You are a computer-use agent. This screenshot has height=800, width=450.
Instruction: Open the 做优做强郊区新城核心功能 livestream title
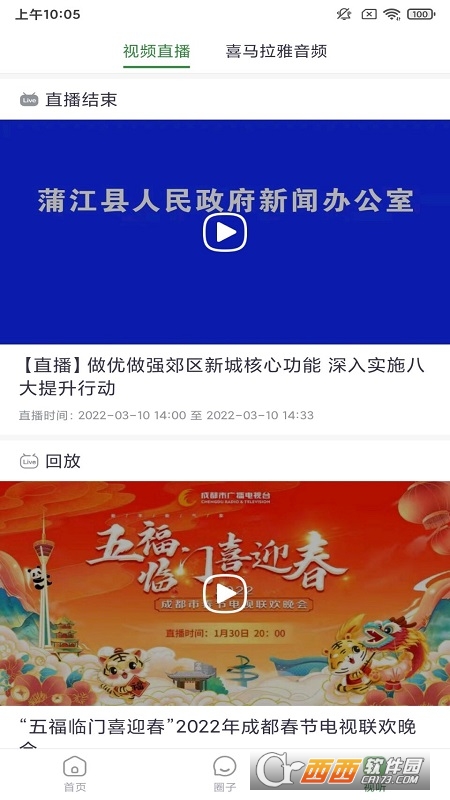pos(222,377)
